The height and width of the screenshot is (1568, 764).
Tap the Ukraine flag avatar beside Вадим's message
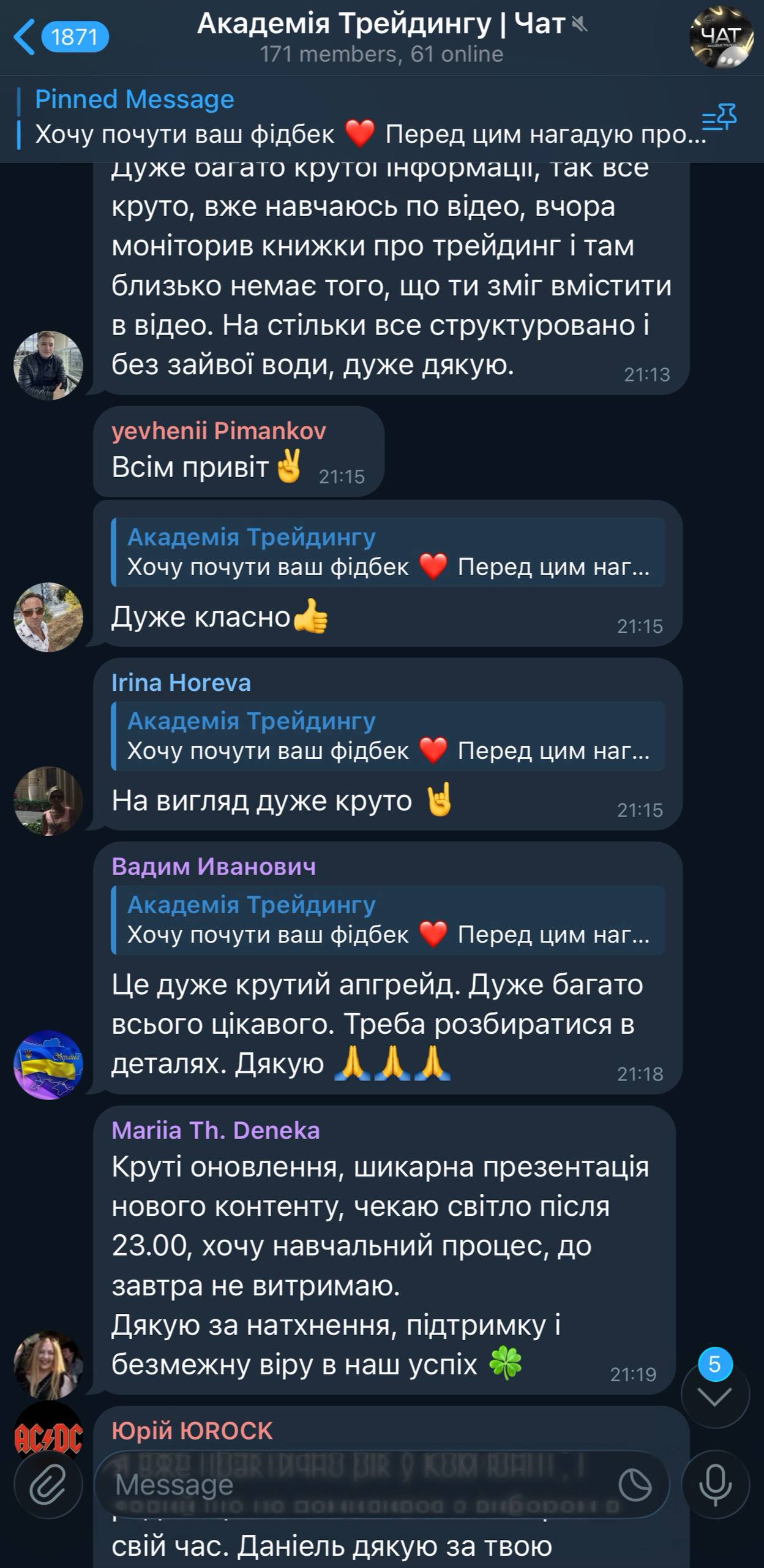48,1065
